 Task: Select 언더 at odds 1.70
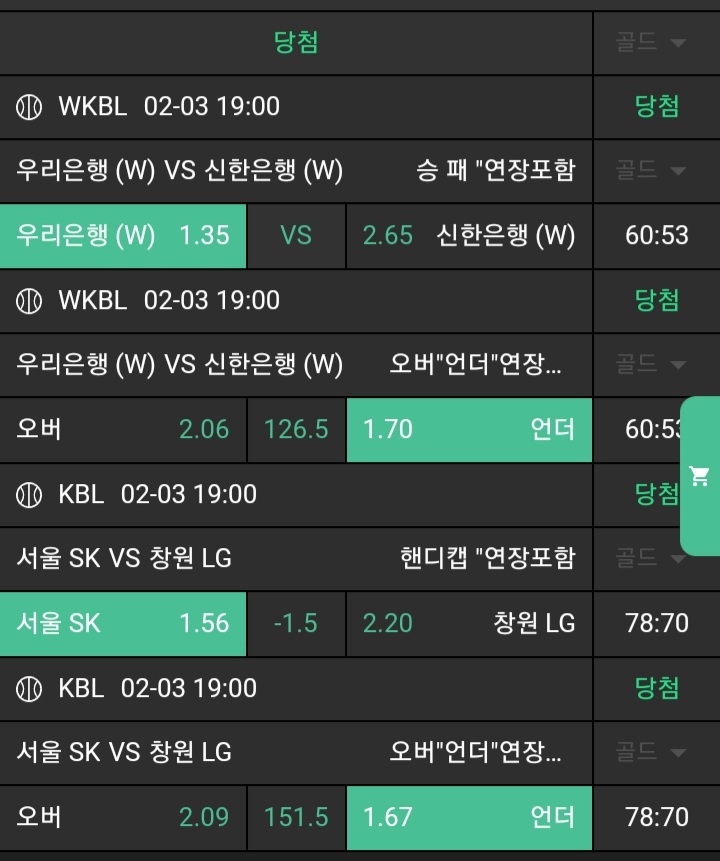click(469, 430)
